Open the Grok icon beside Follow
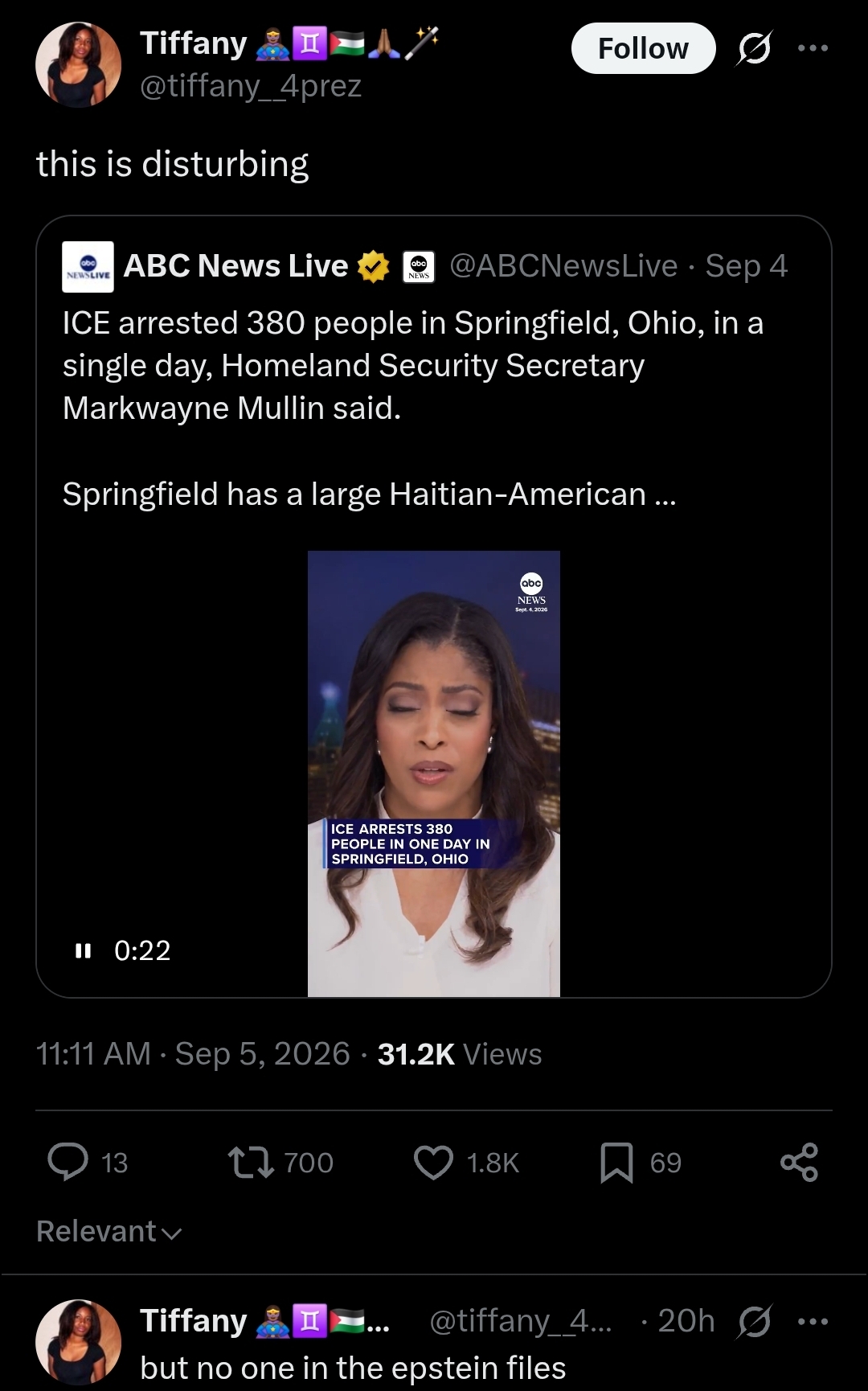 point(754,48)
